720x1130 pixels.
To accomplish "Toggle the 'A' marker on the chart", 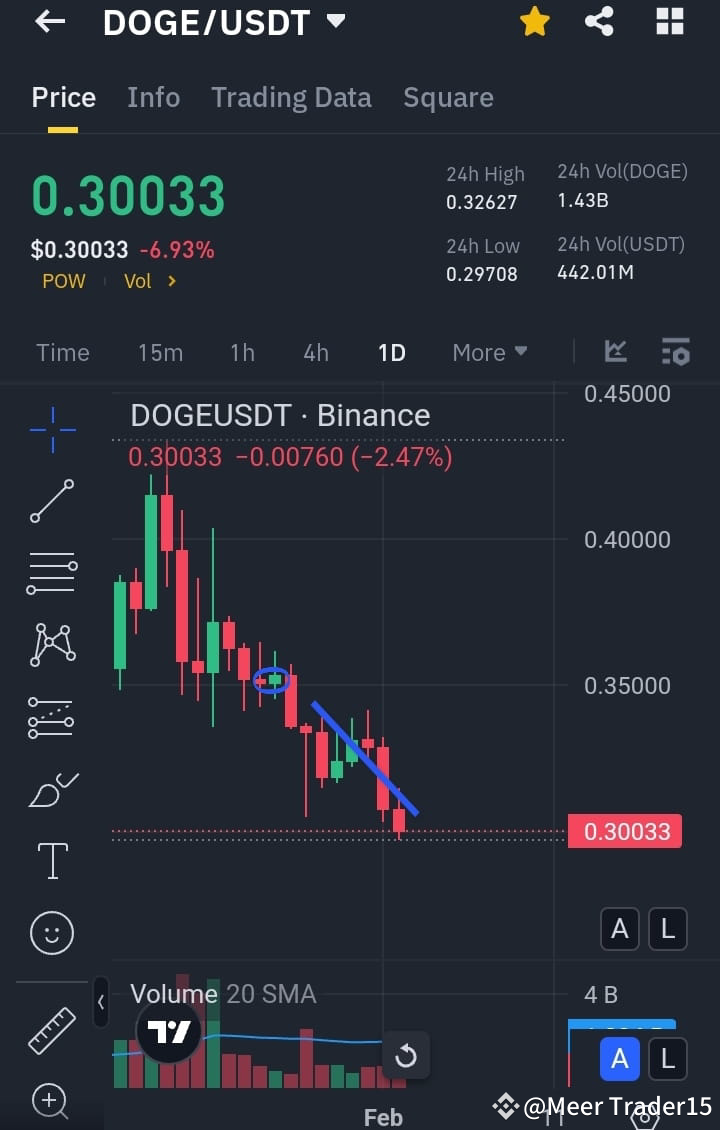I will coord(619,929).
